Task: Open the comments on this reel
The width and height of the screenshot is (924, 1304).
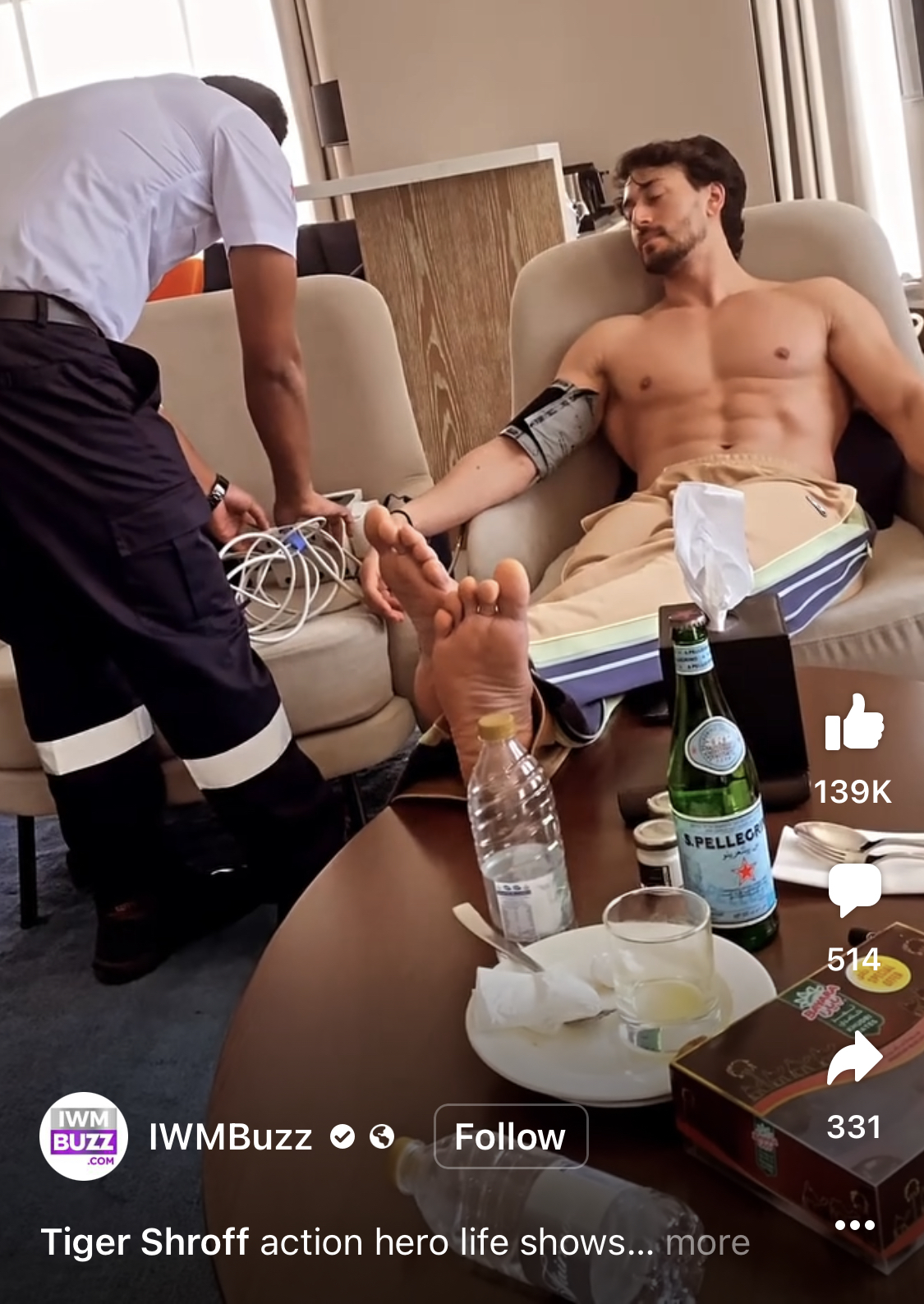Action: tap(854, 891)
